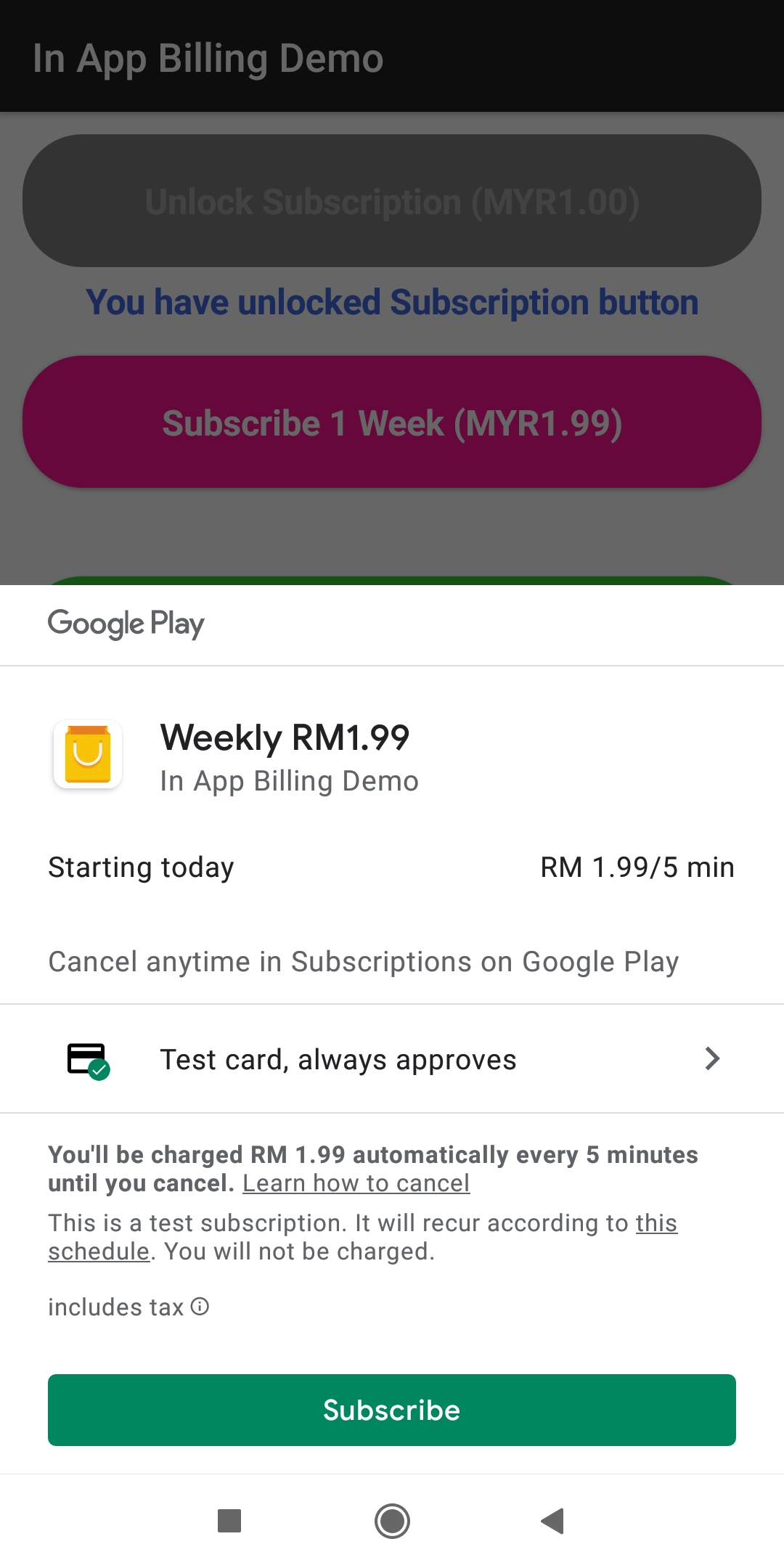
Task: View the test subscription recurrence schedule link
Action: point(656,1223)
